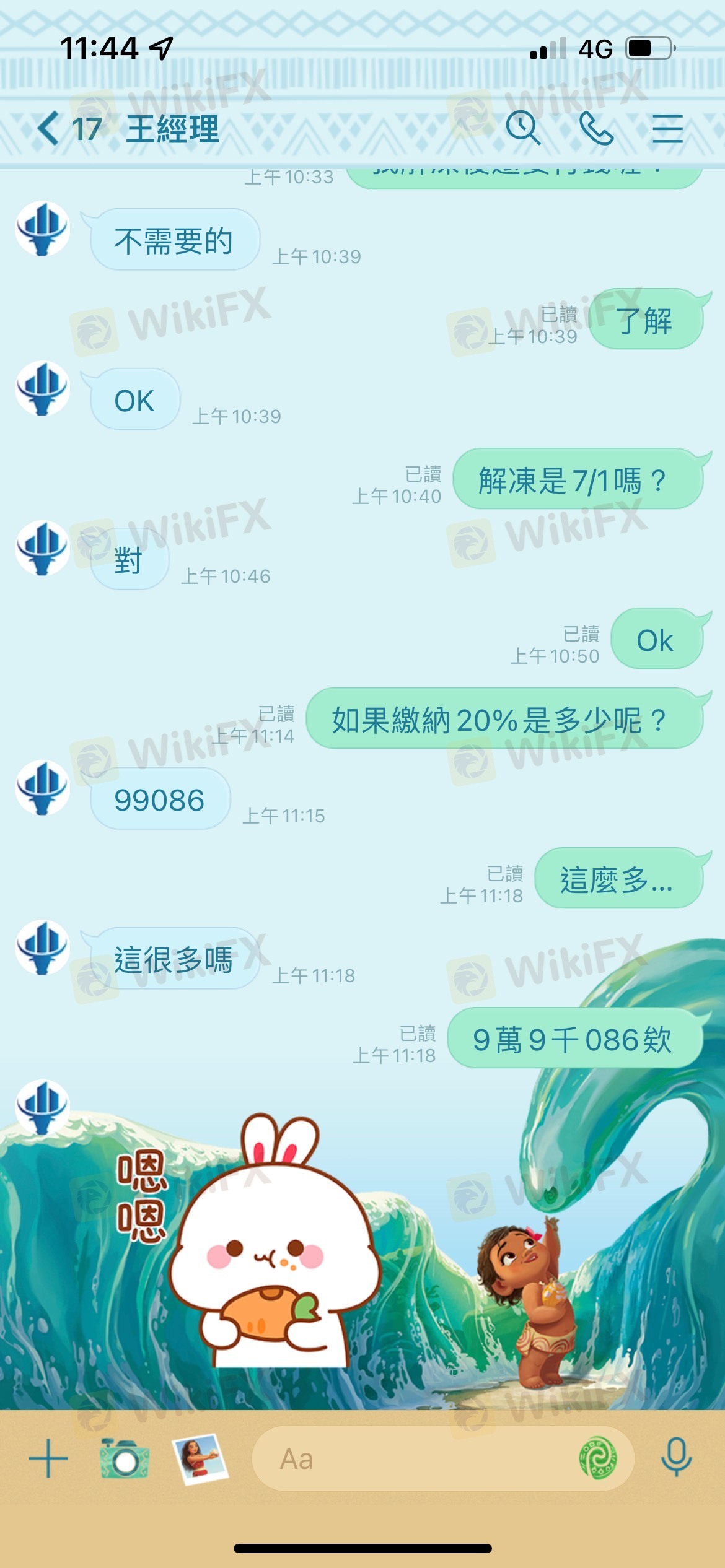This screenshot has width=725, height=1568.
Task: Go back to the chat list
Action: (50, 129)
